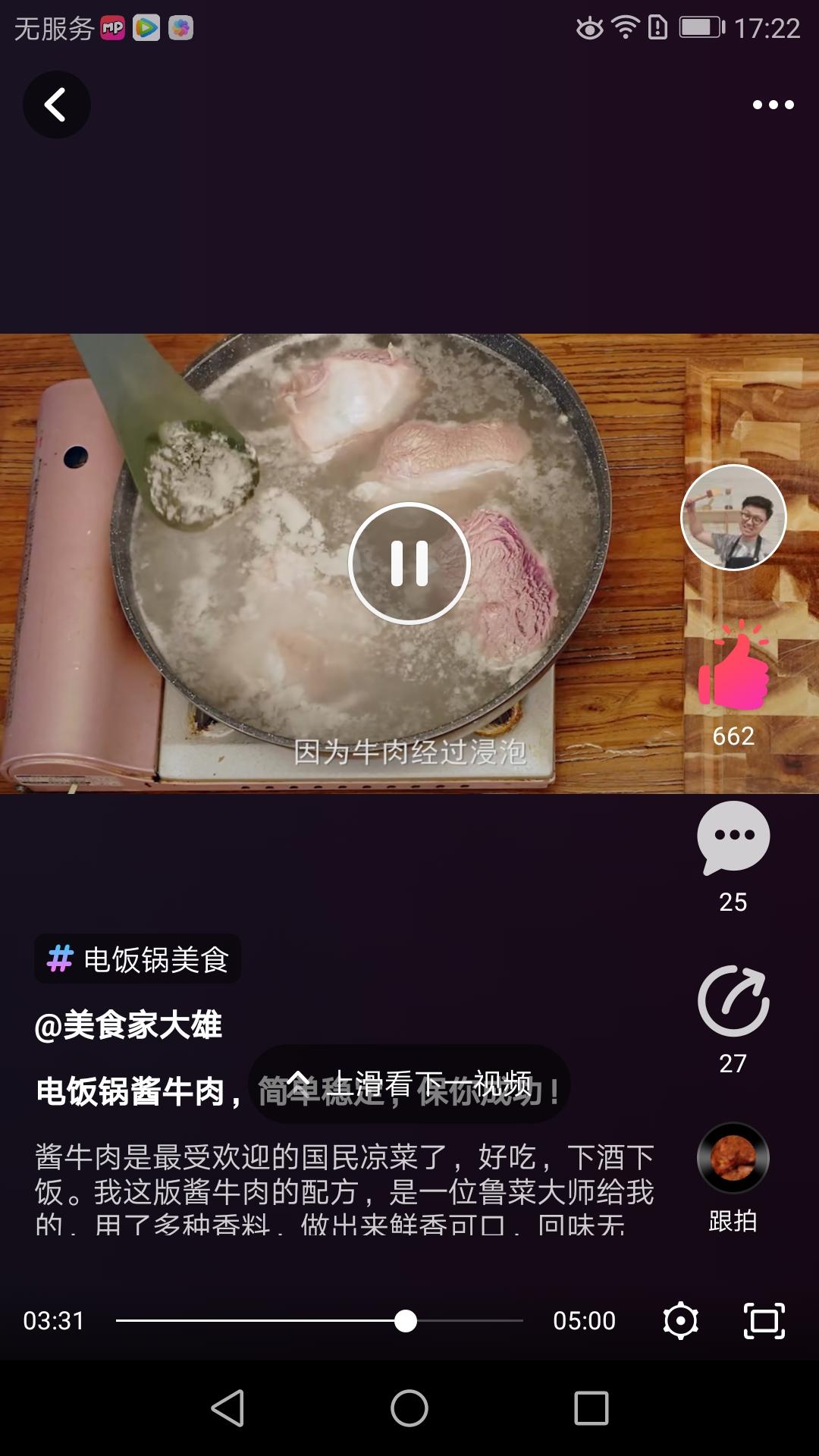Enter fullscreen video mode
The height and width of the screenshot is (1456, 819).
click(x=764, y=1321)
